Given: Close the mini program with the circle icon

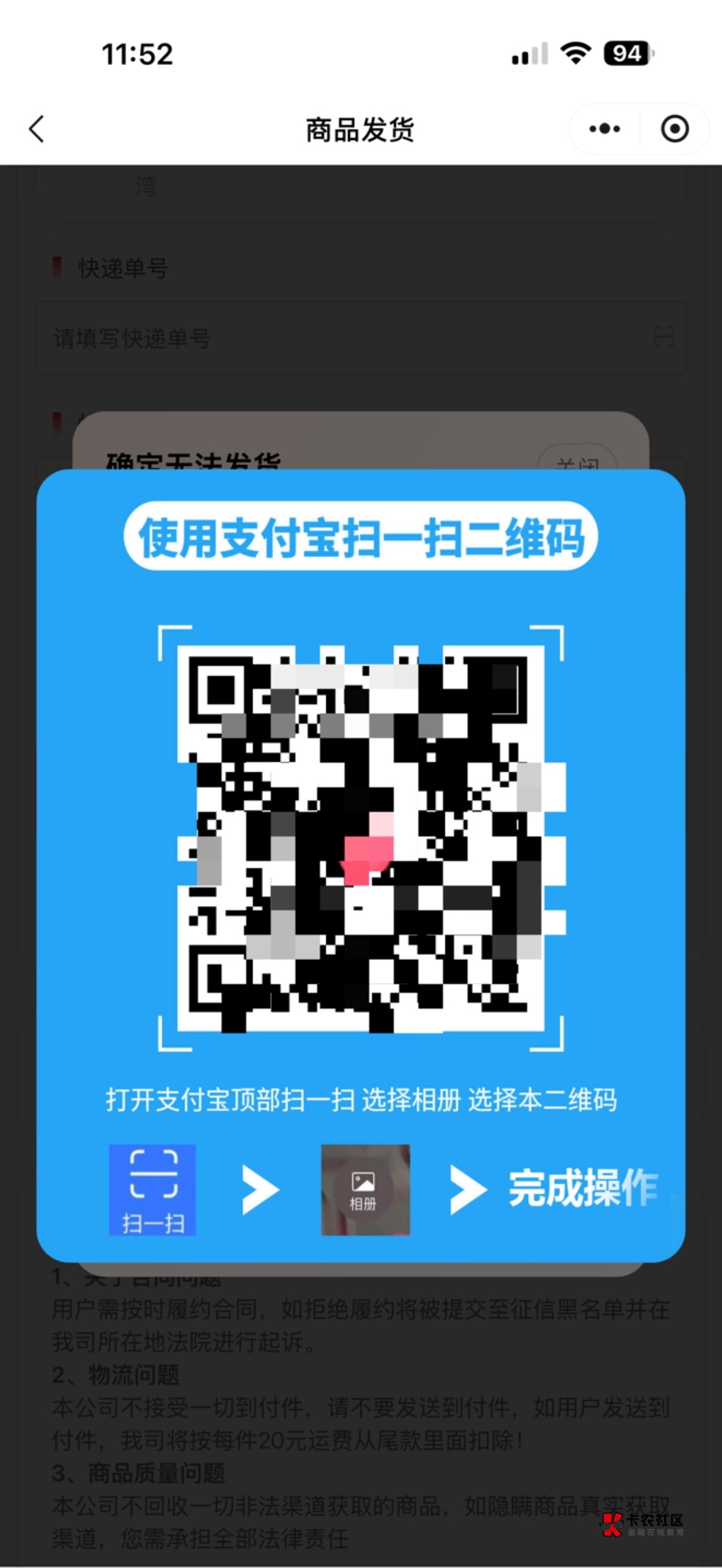Looking at the screenshot, I should (x=675, y=130).
